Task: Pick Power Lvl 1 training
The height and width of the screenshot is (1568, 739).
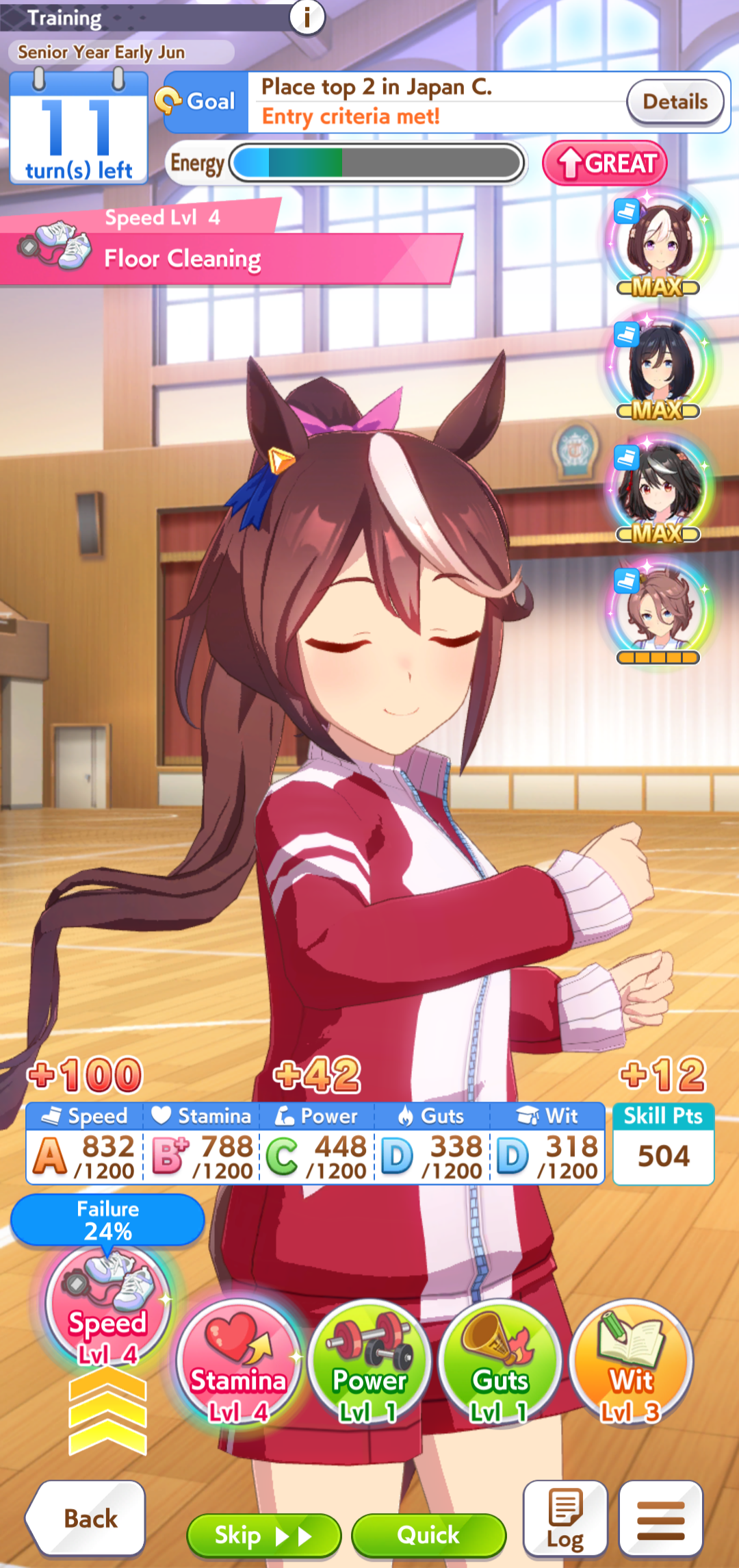Action: (x=369, y=1363)
